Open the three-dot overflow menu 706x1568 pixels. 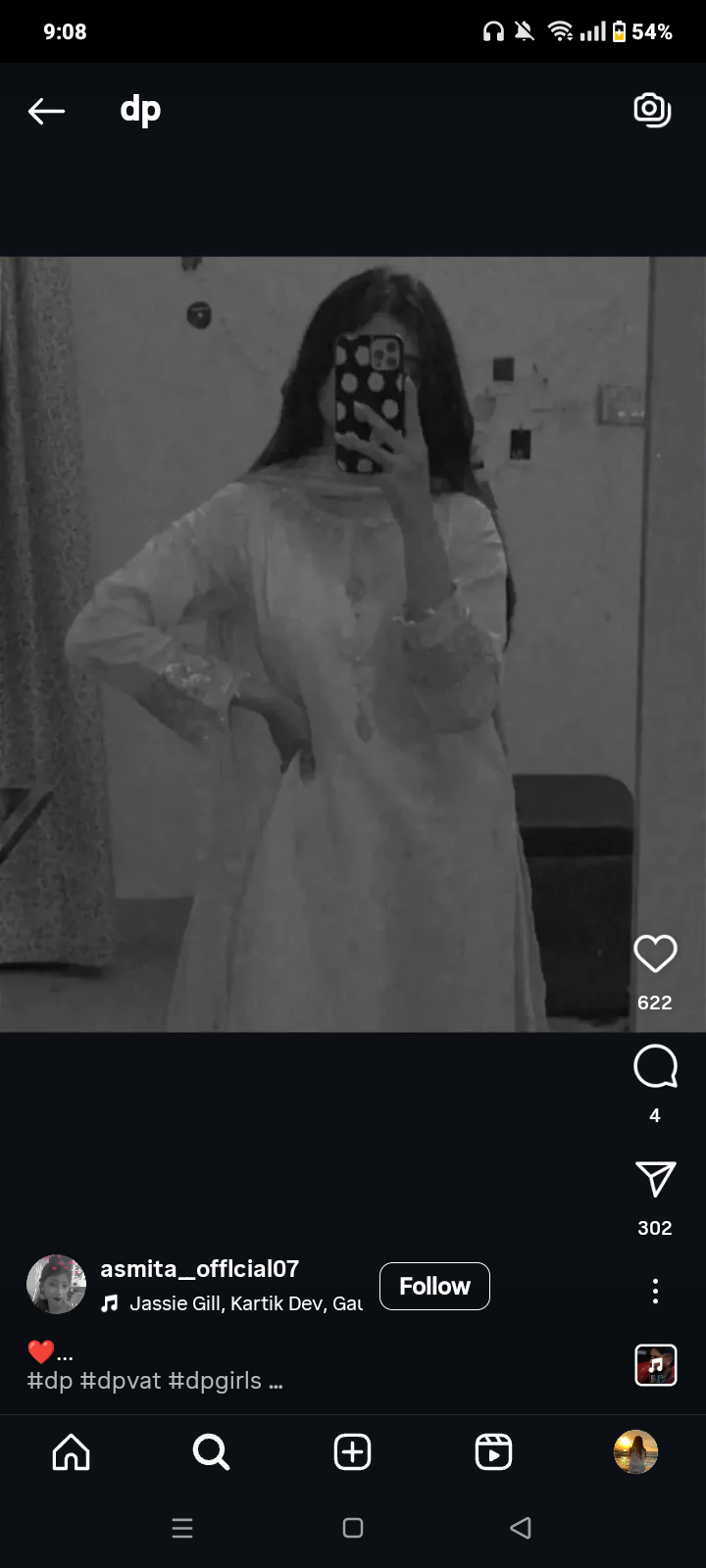pyautogui.click(x=655, y=1291)
